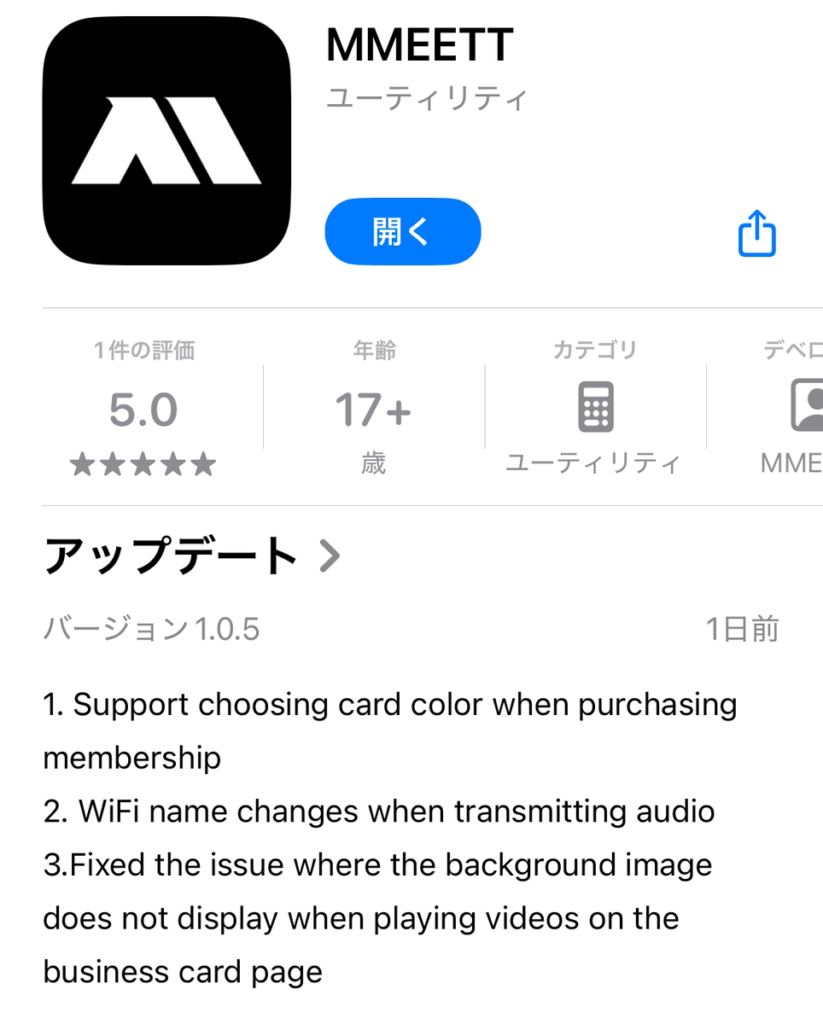
Task: View the 5.0 rating reviews
Action: click(x=144, y=410)
